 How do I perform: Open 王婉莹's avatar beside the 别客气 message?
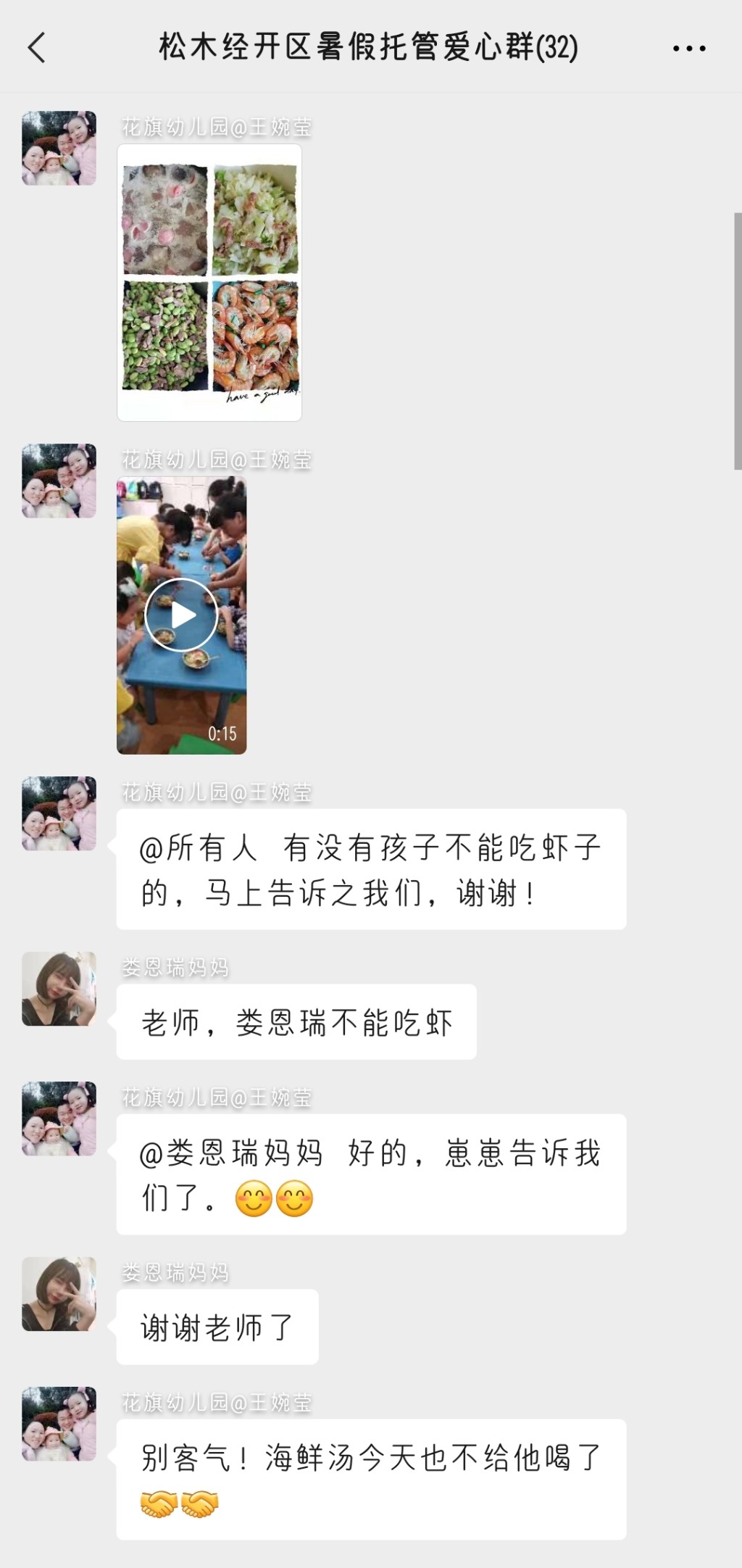pyautogui.click(x=59, y=1424)
